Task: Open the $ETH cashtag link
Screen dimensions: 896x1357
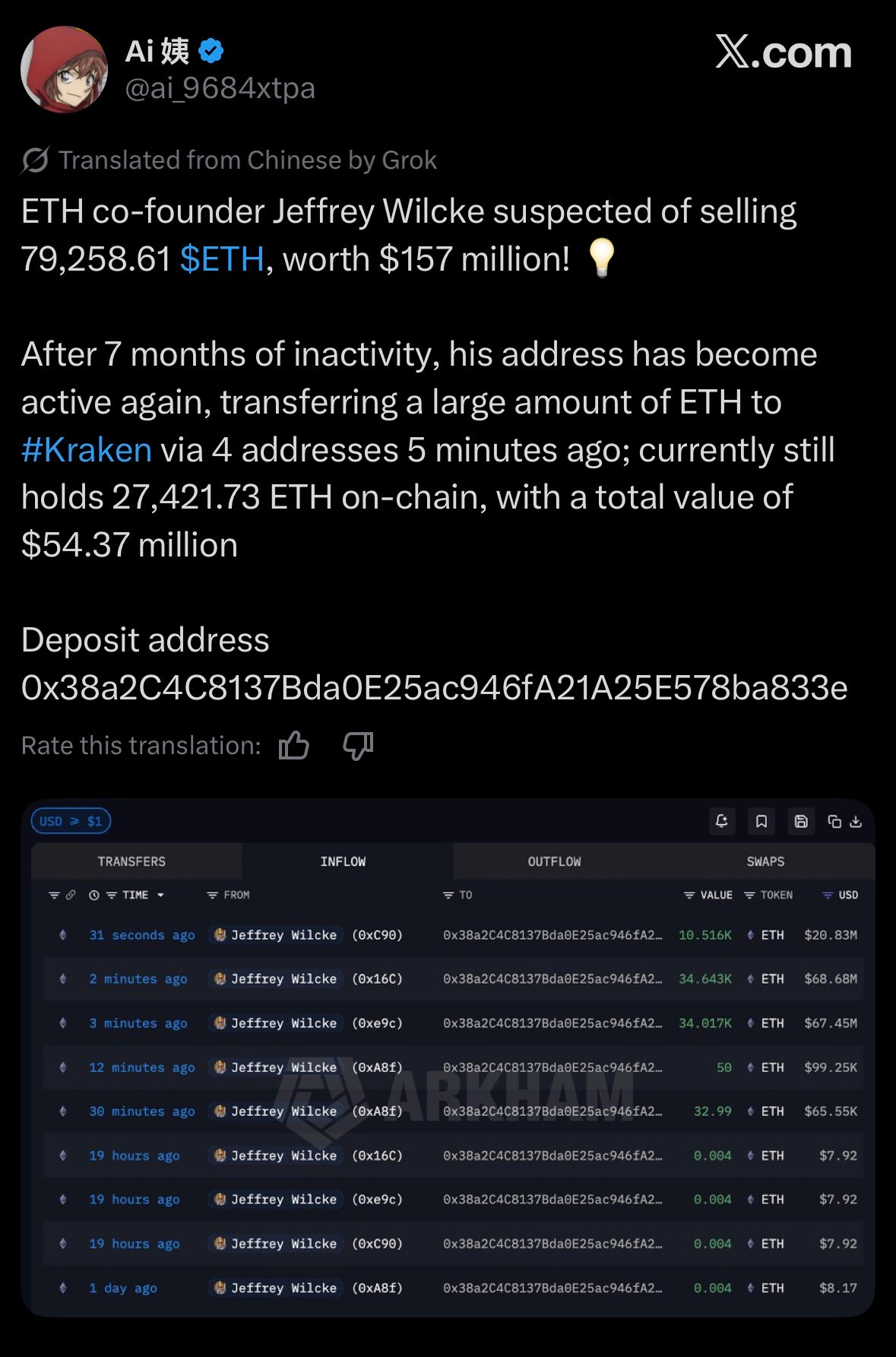Action: click(222, 259)
